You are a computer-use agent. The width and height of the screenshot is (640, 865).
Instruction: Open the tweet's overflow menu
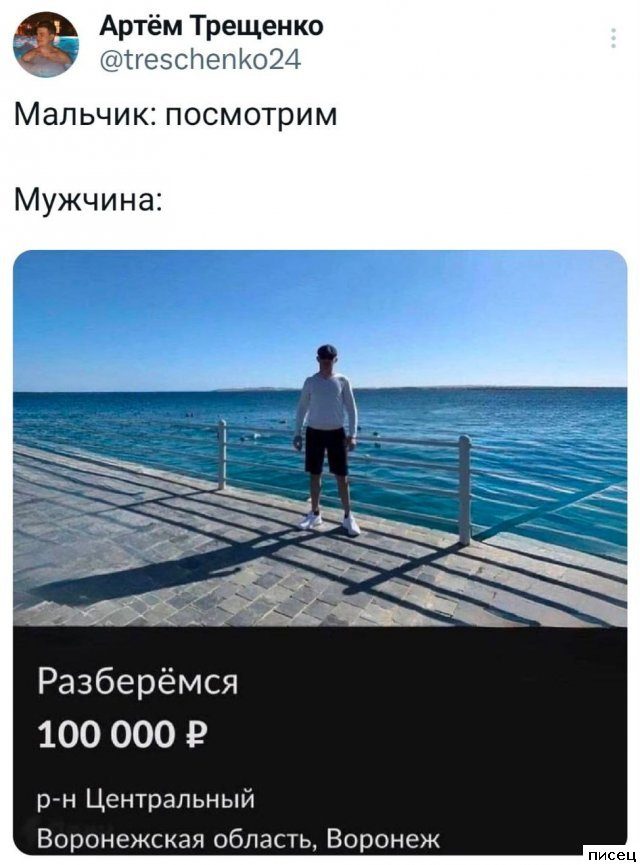[x=612, y=40]
